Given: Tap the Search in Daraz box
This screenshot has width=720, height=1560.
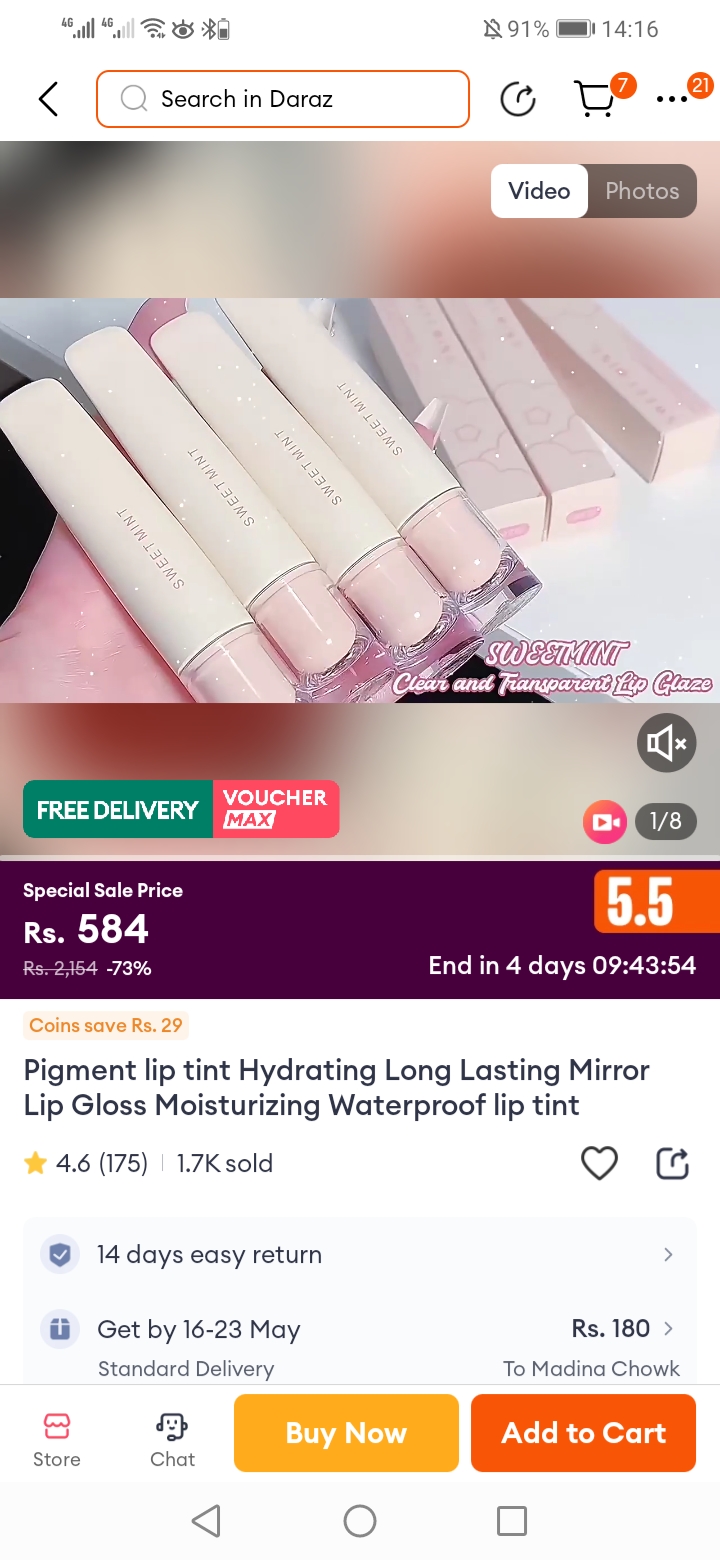Looking at the screenshot, I should tap(283, 99).
